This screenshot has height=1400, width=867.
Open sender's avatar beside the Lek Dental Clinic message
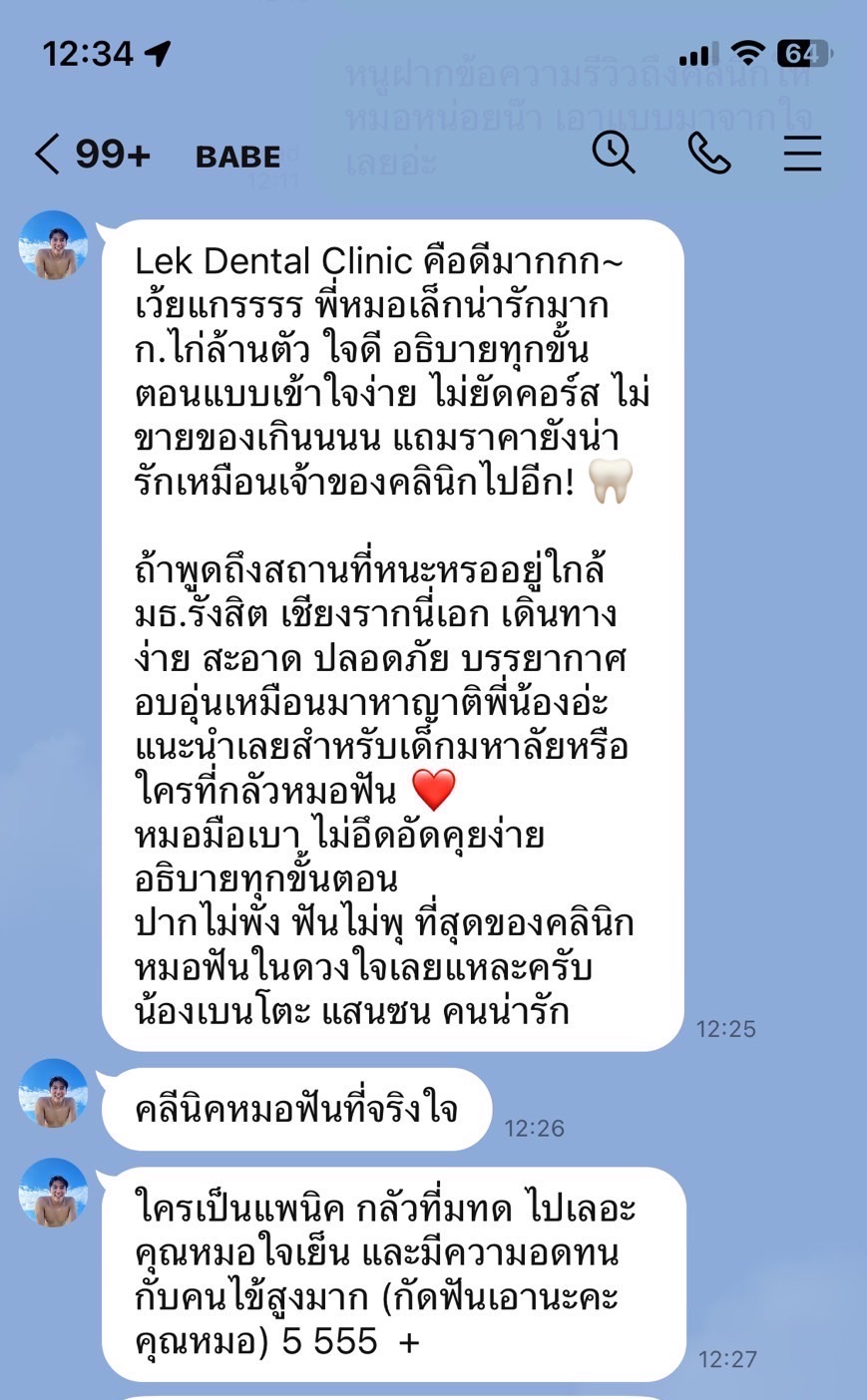tap(54, 245)
